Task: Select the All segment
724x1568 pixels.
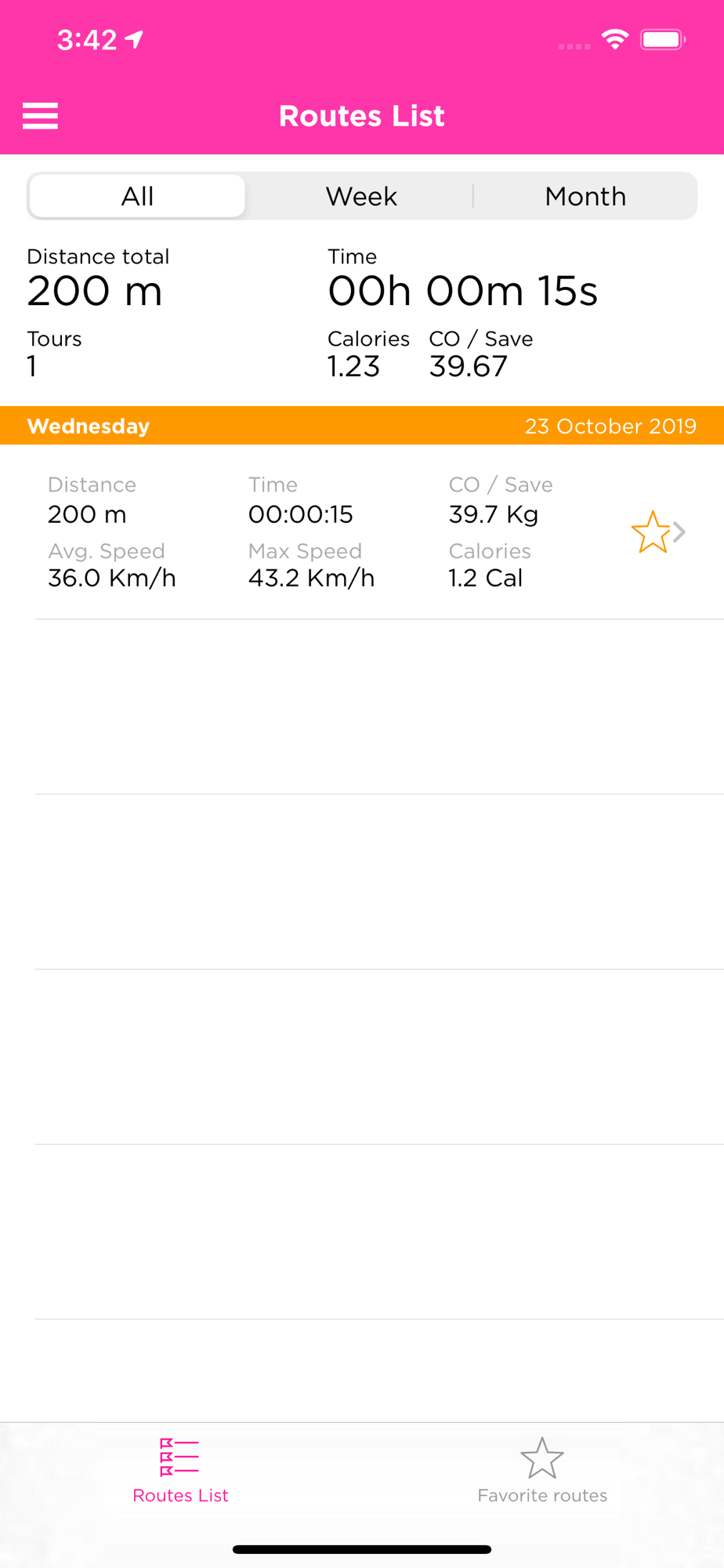Action: point(138,196)
